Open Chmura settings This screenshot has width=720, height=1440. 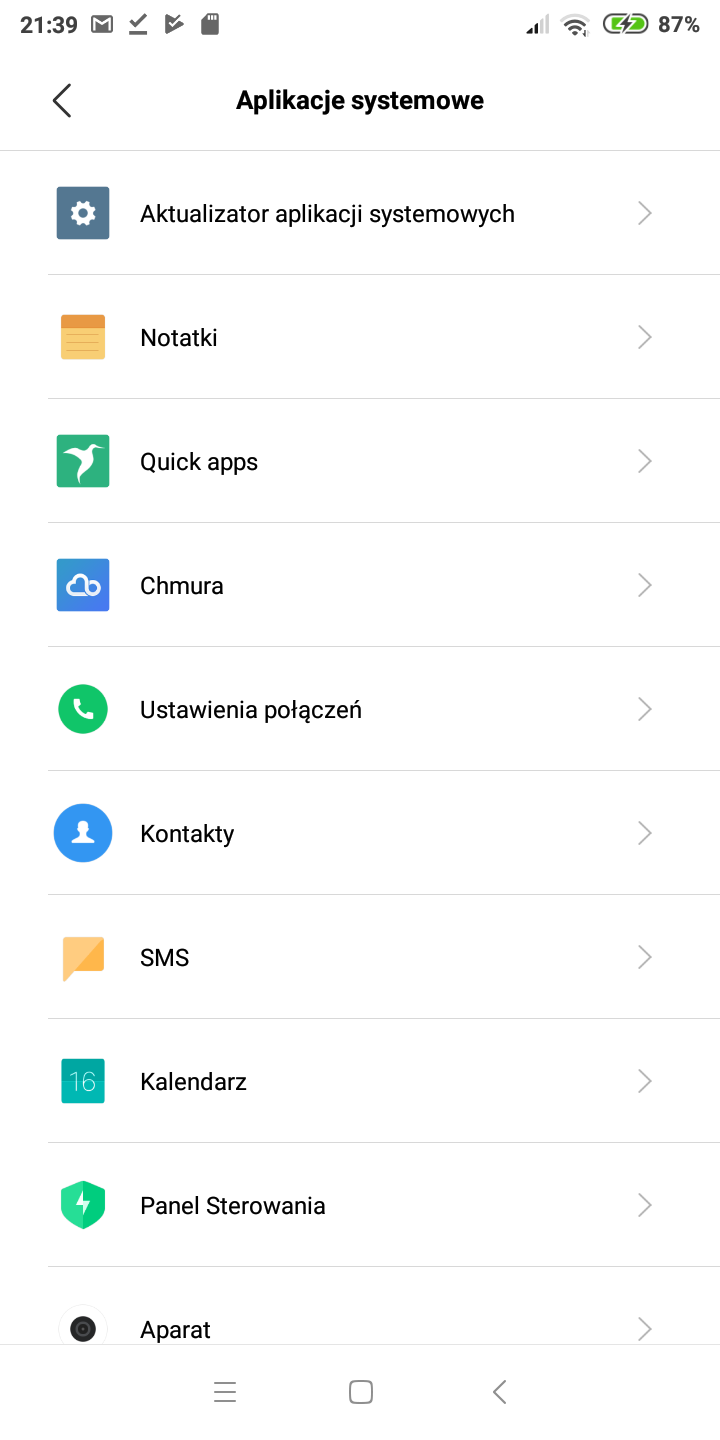coord(360,585)
